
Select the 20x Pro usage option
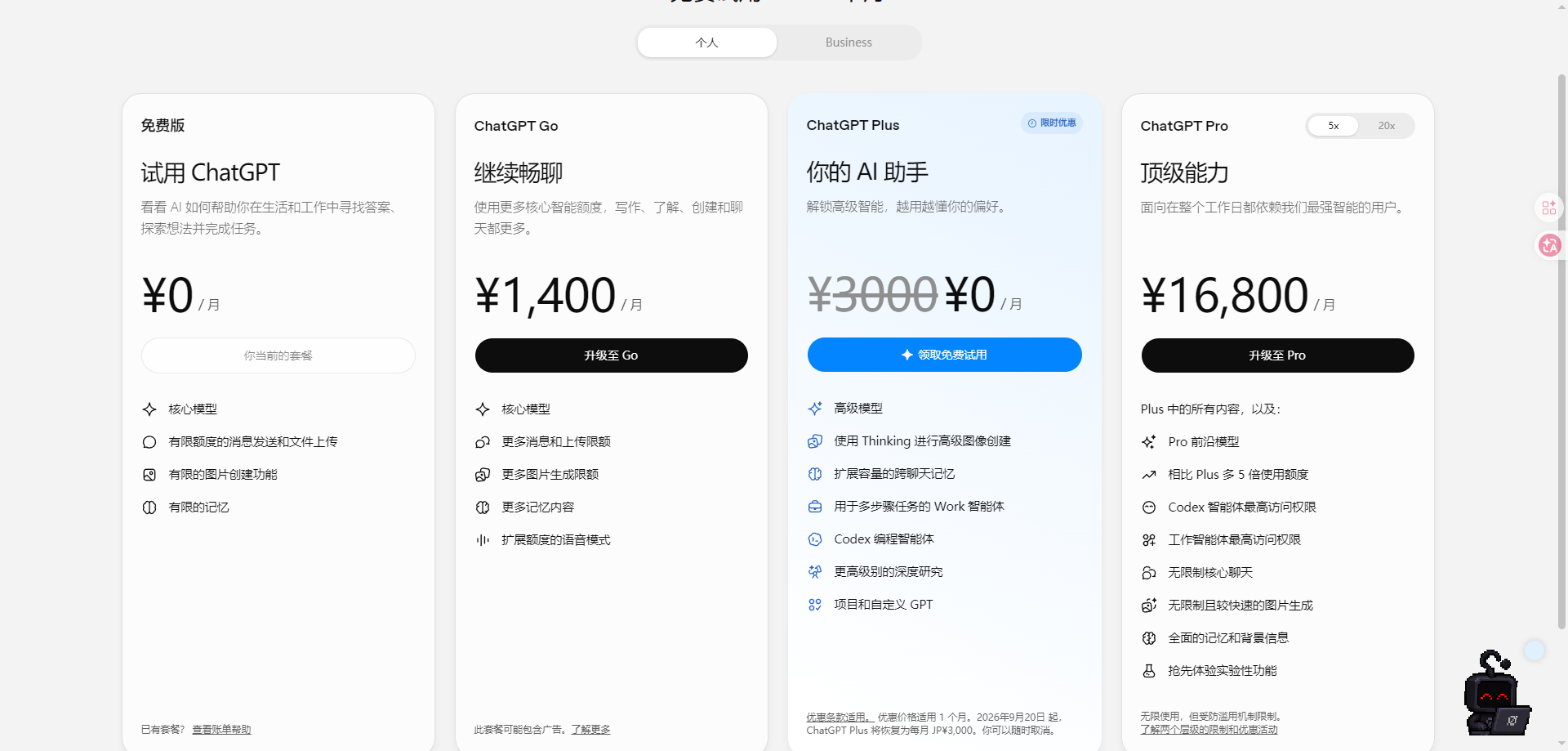1386,126
